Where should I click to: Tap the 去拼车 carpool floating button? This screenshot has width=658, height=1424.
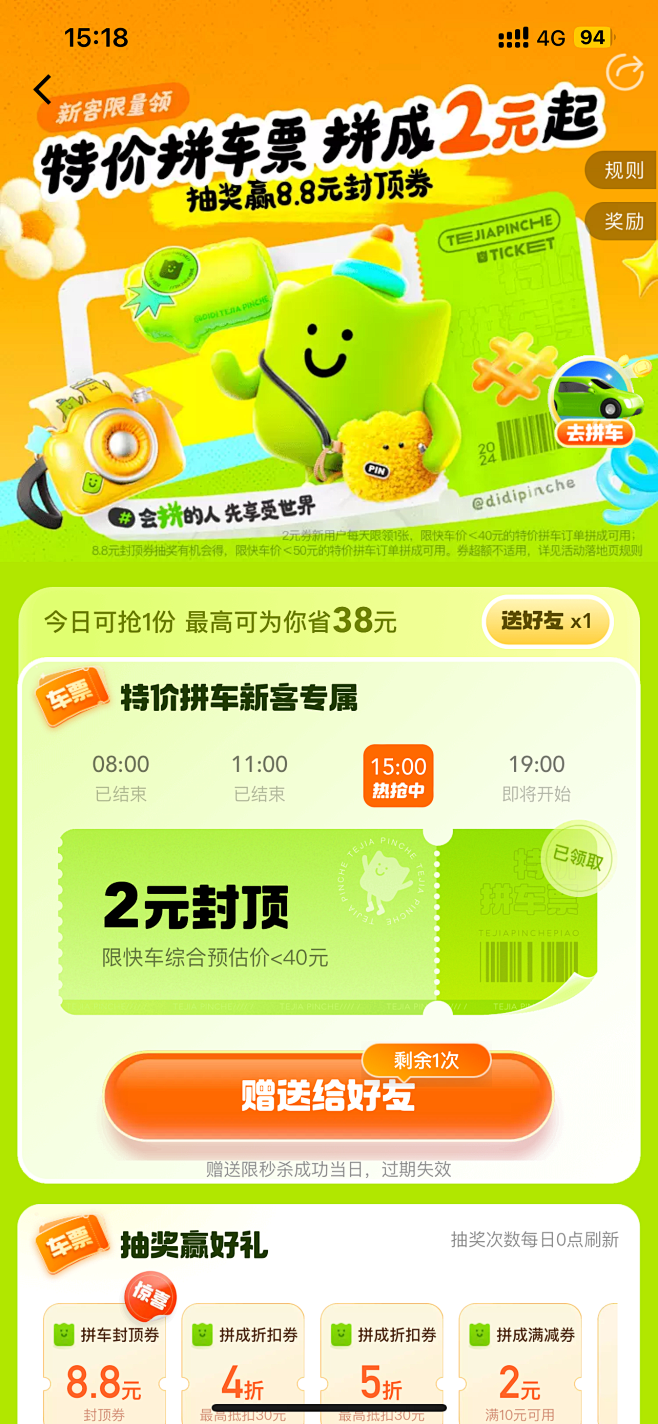point(594,406)
